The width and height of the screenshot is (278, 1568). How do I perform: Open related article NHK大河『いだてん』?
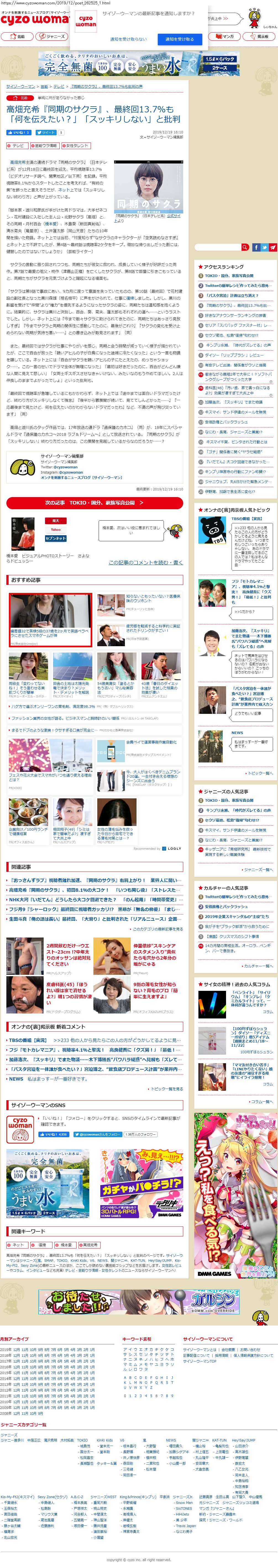[91, 899]
